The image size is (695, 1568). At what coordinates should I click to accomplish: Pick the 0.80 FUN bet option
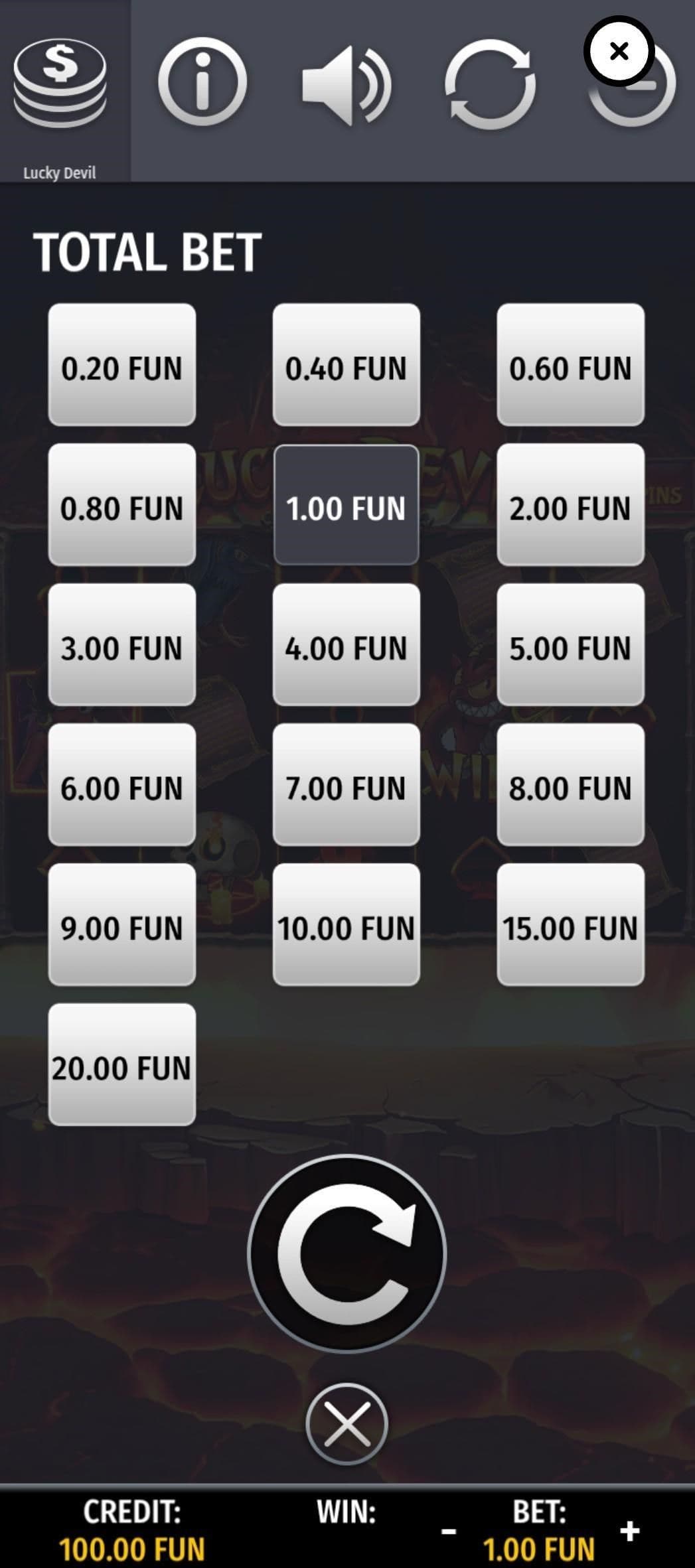pyautogui.click(x=121, y=505)
